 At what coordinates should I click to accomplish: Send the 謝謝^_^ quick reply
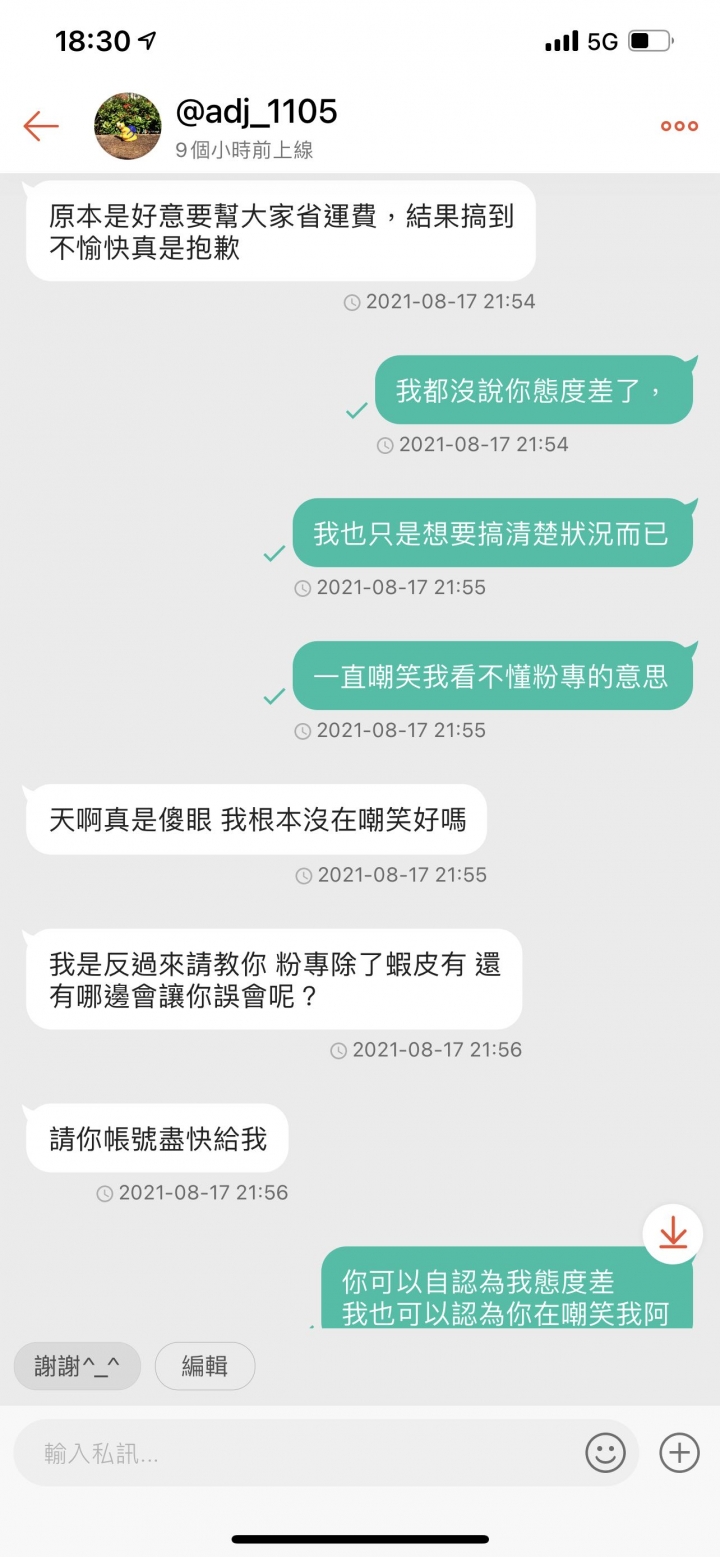tap(77, 1366)
